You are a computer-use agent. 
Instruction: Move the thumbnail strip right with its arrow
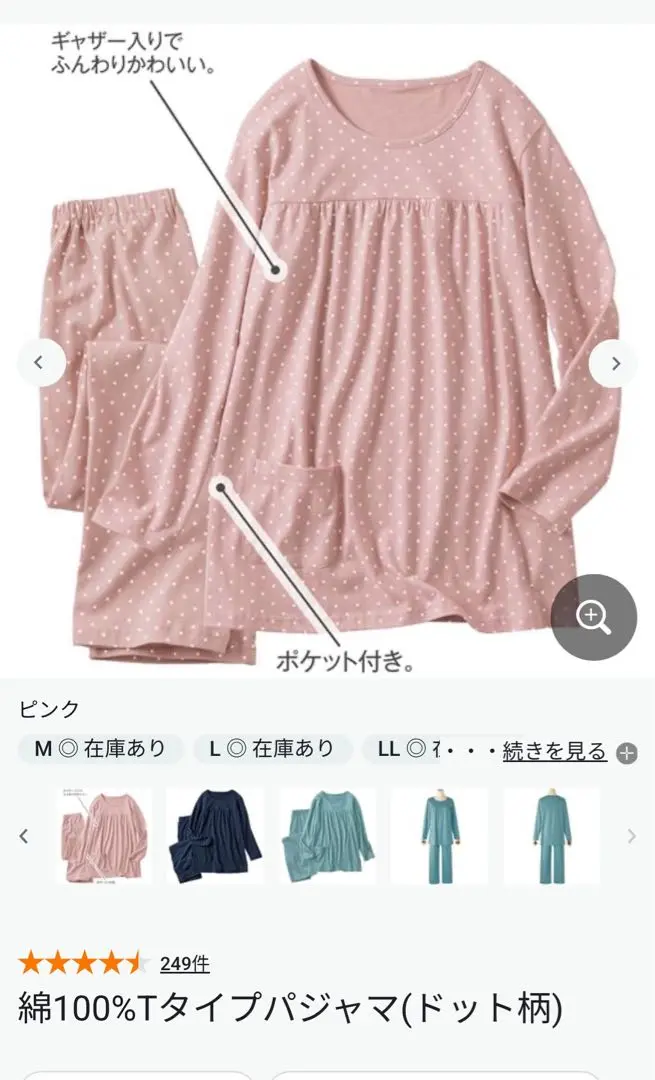(631, 837)
